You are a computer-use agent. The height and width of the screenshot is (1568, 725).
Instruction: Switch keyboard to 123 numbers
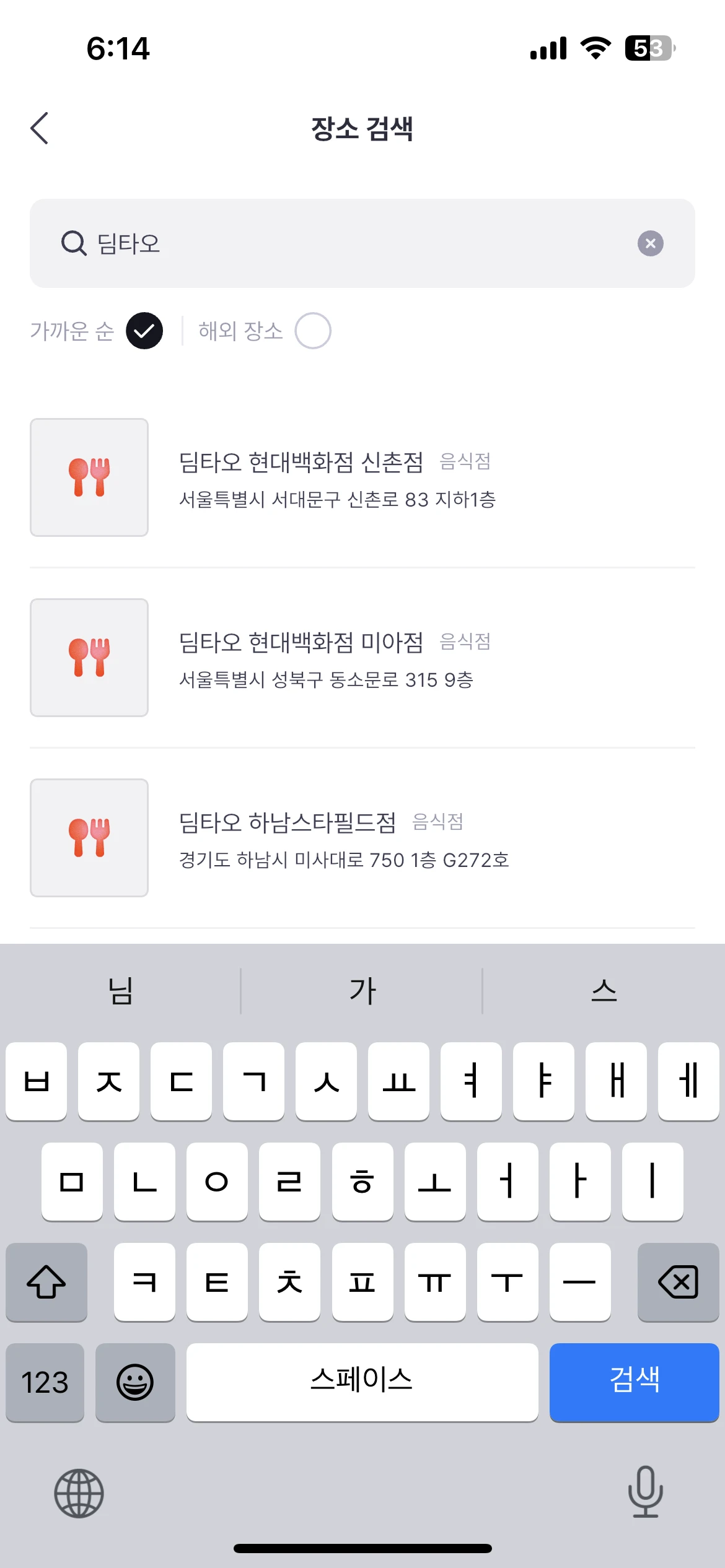point(45,1382)
